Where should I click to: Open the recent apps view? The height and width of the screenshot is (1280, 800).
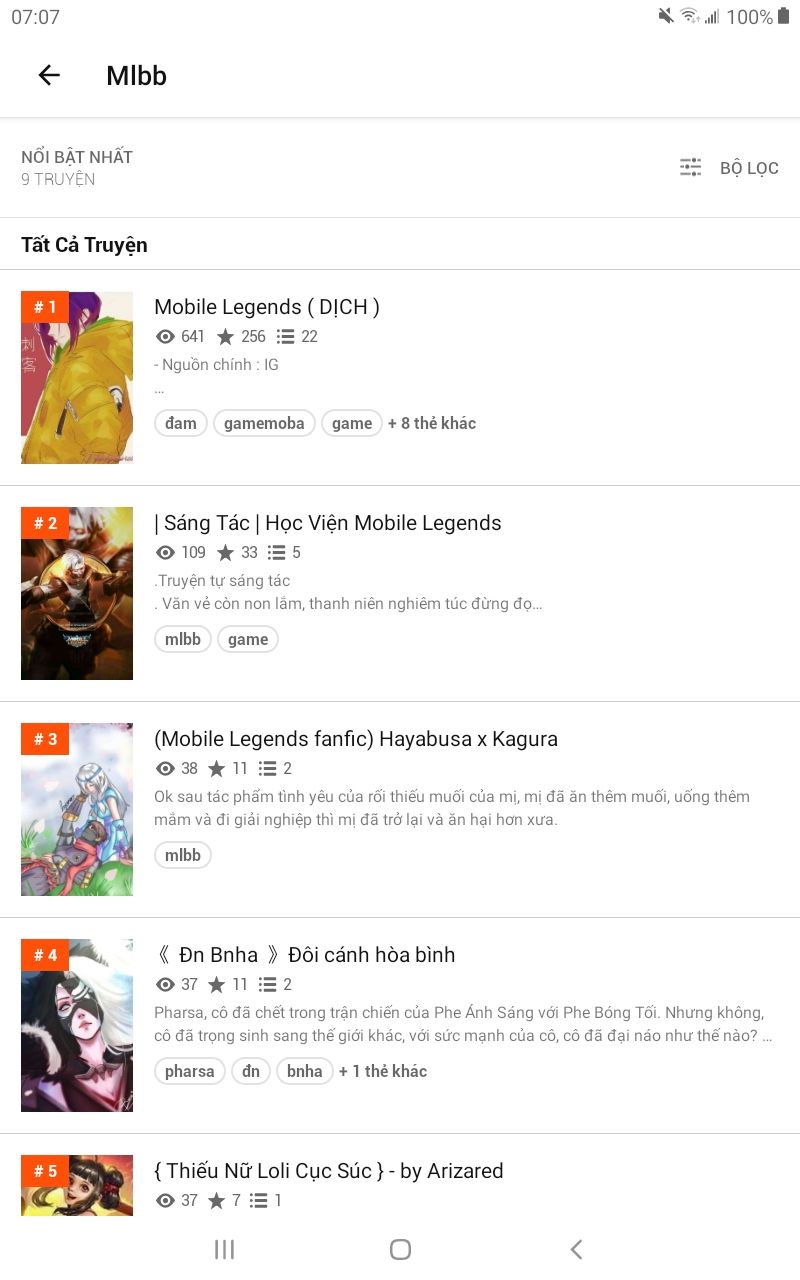(x=224, y=1249)
